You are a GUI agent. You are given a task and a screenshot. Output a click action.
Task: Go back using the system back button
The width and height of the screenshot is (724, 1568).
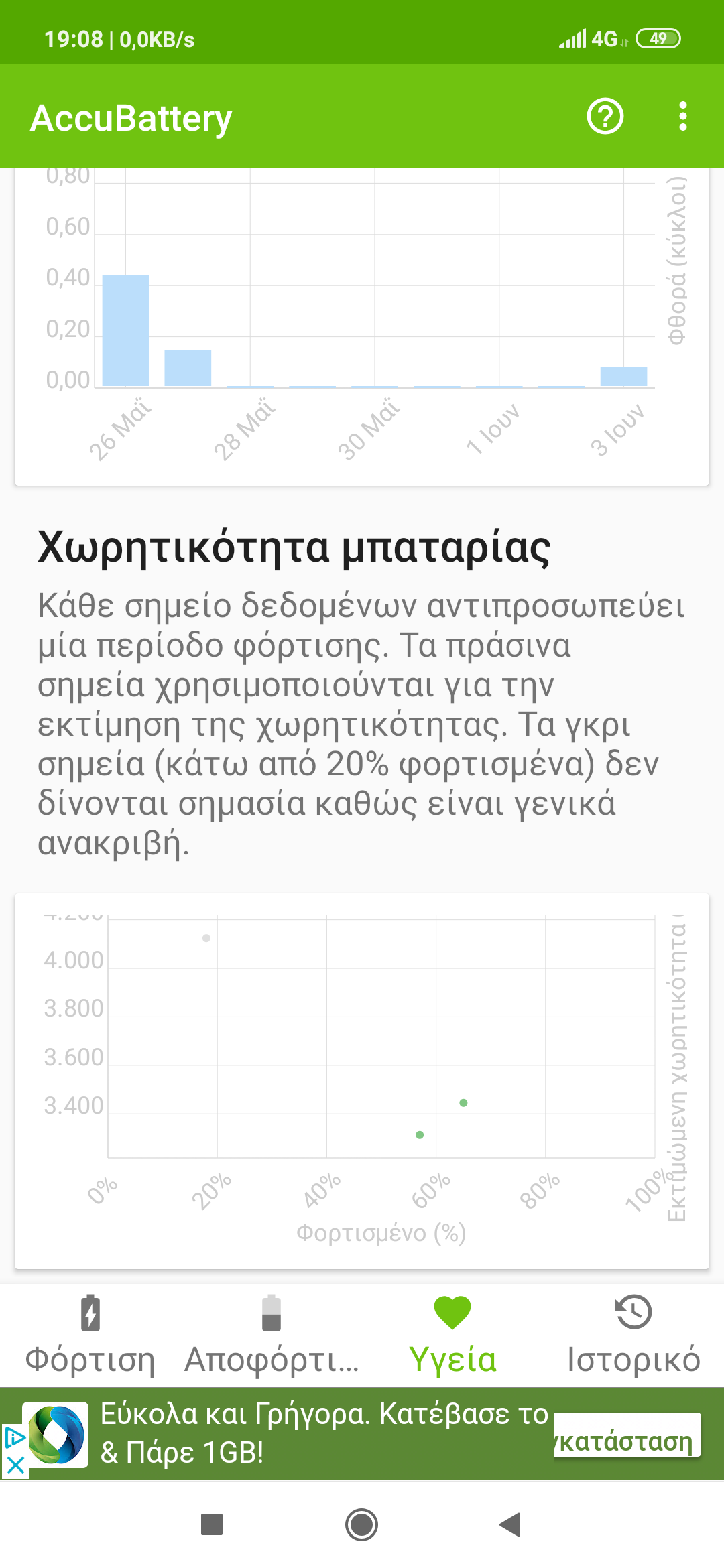511,1525
